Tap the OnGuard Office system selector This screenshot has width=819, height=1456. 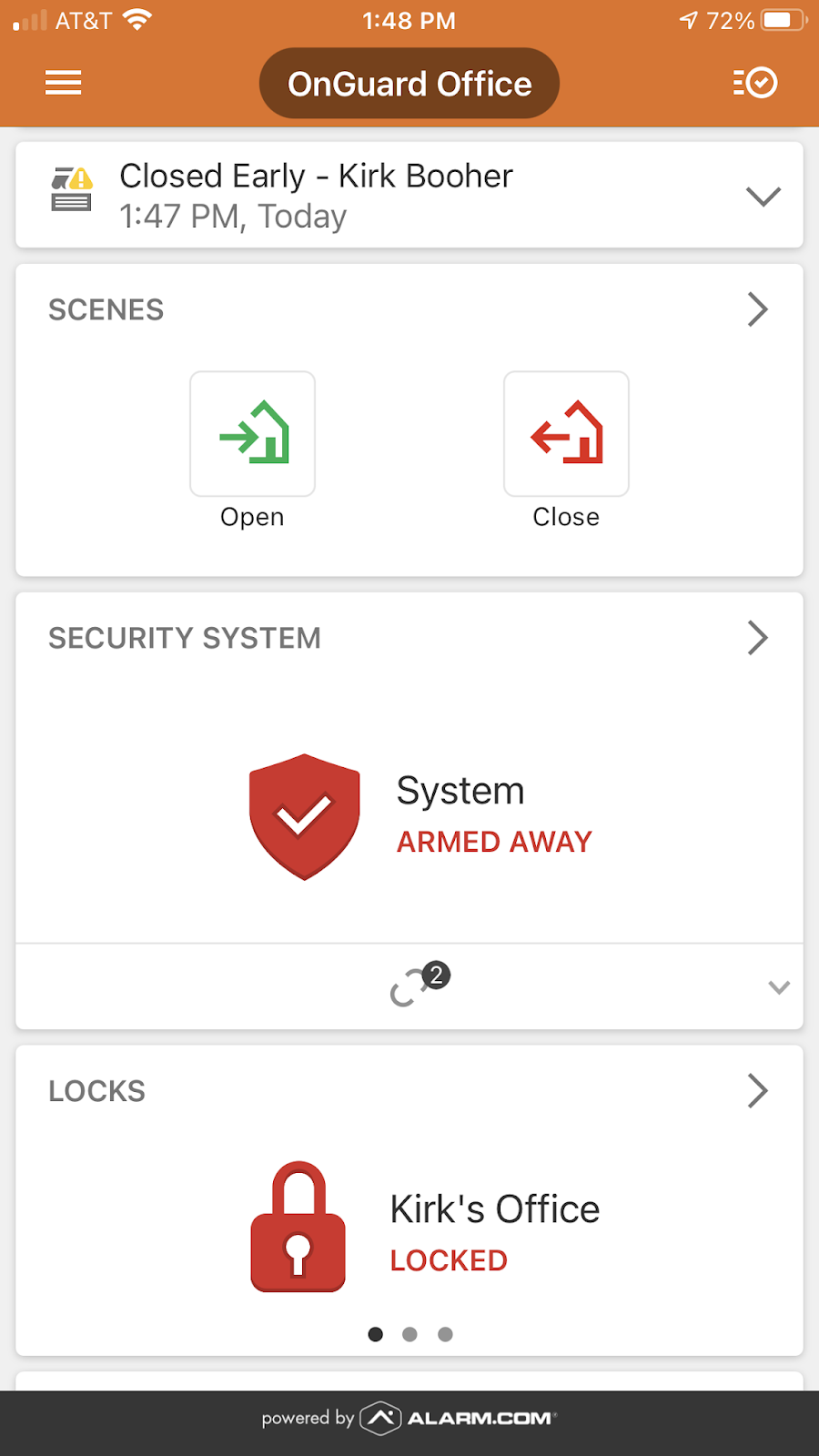[409, 84]
